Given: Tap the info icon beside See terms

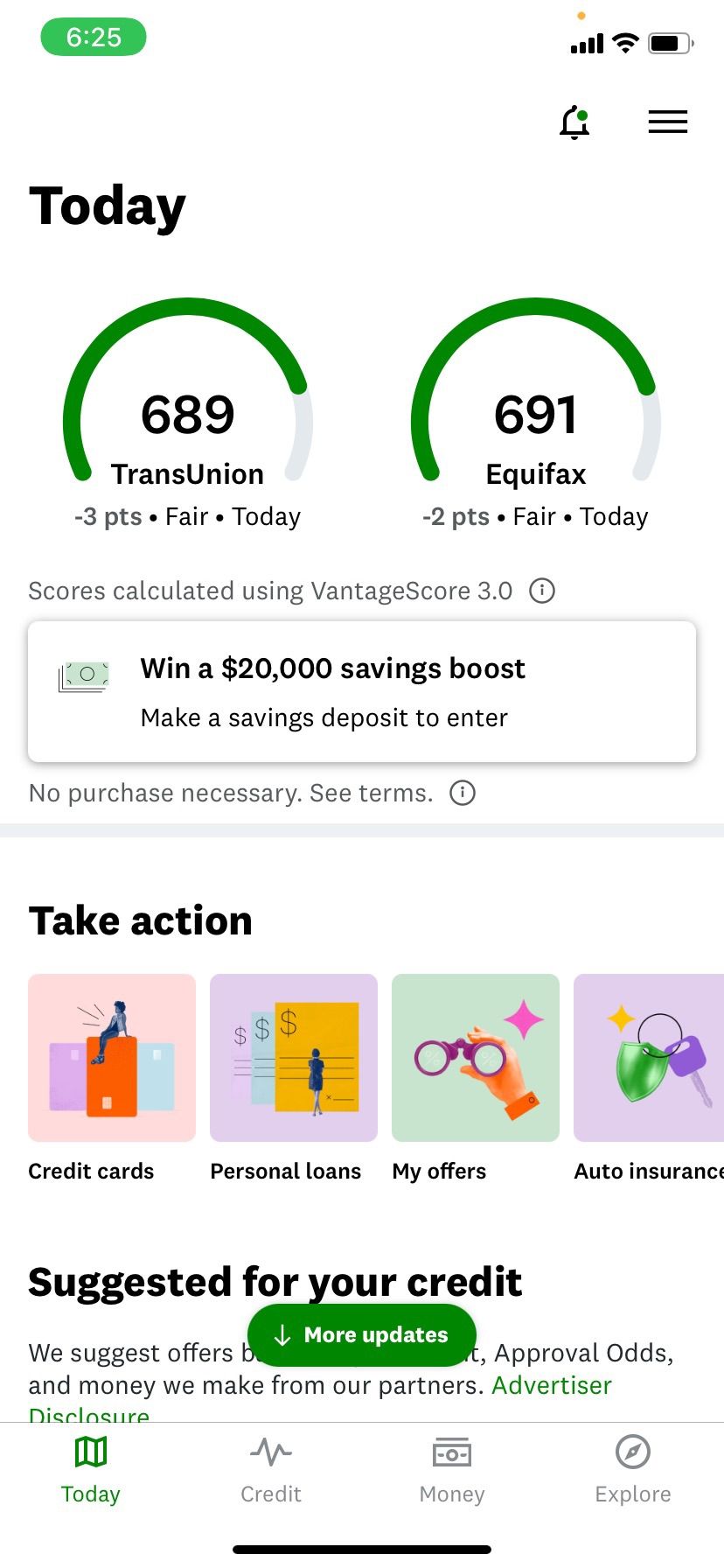Looking at the screenshot, I should (x=462, y=793).
